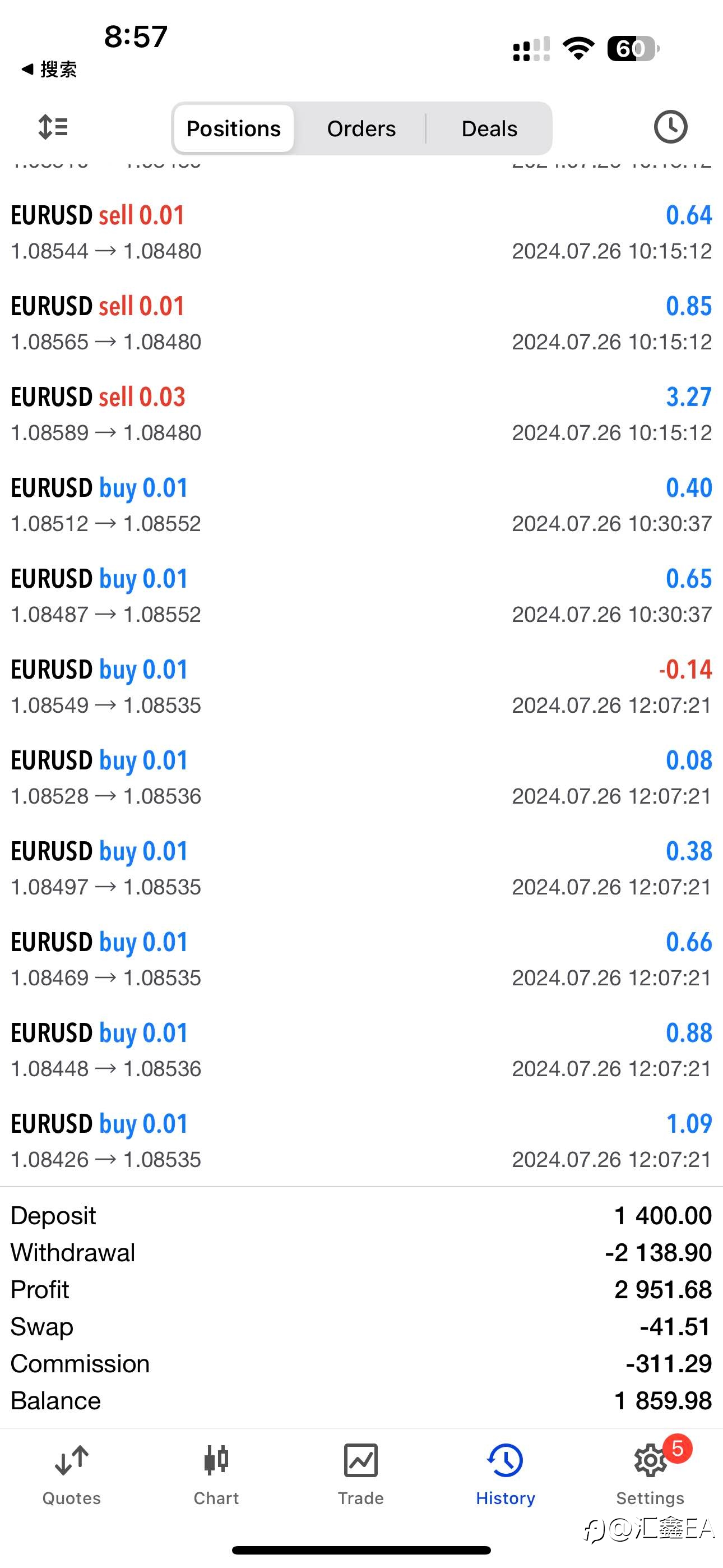This screenshot has width=723, height=1568.
Task: Expand the position with profit 0.64
Action: point(361,233)
